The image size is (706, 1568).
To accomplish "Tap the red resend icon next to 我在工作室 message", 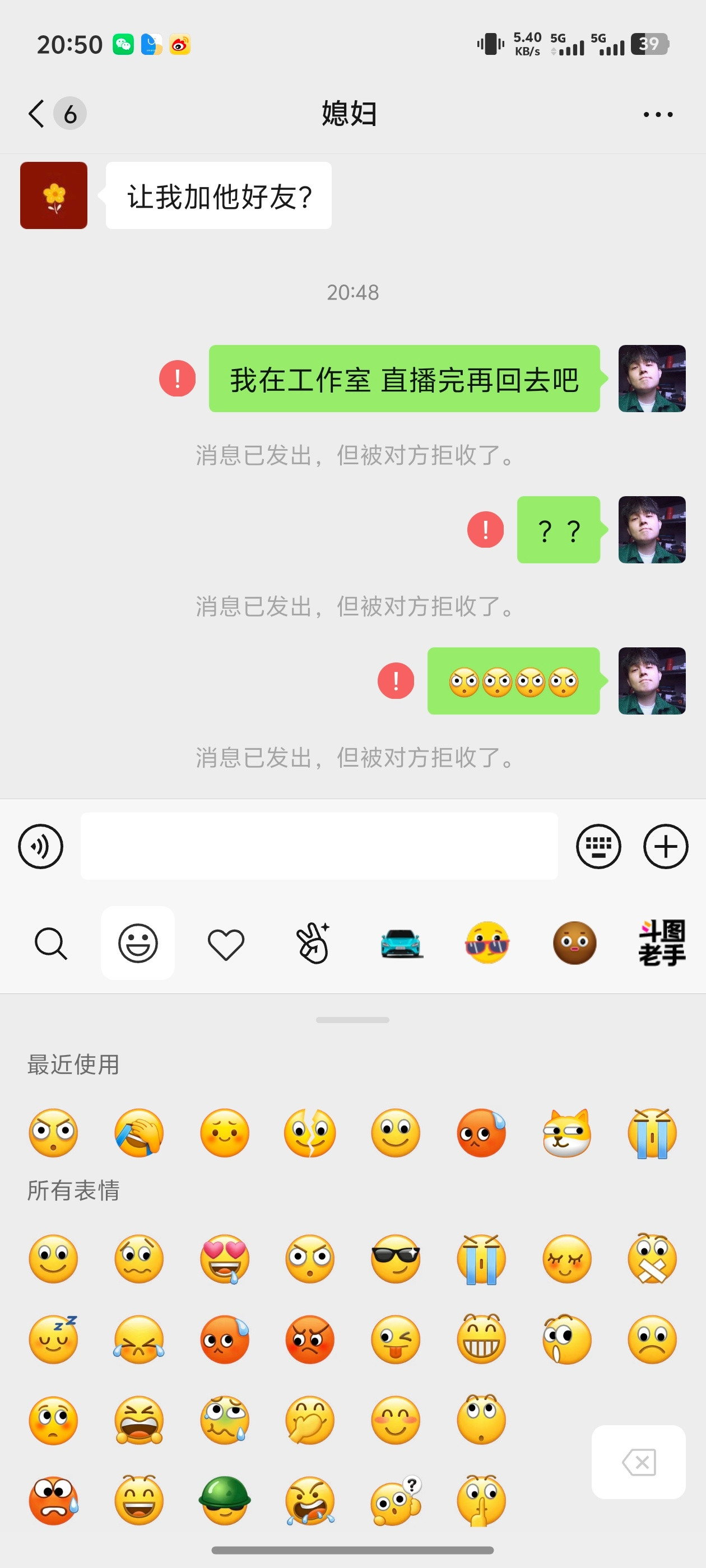I will 176,379.
